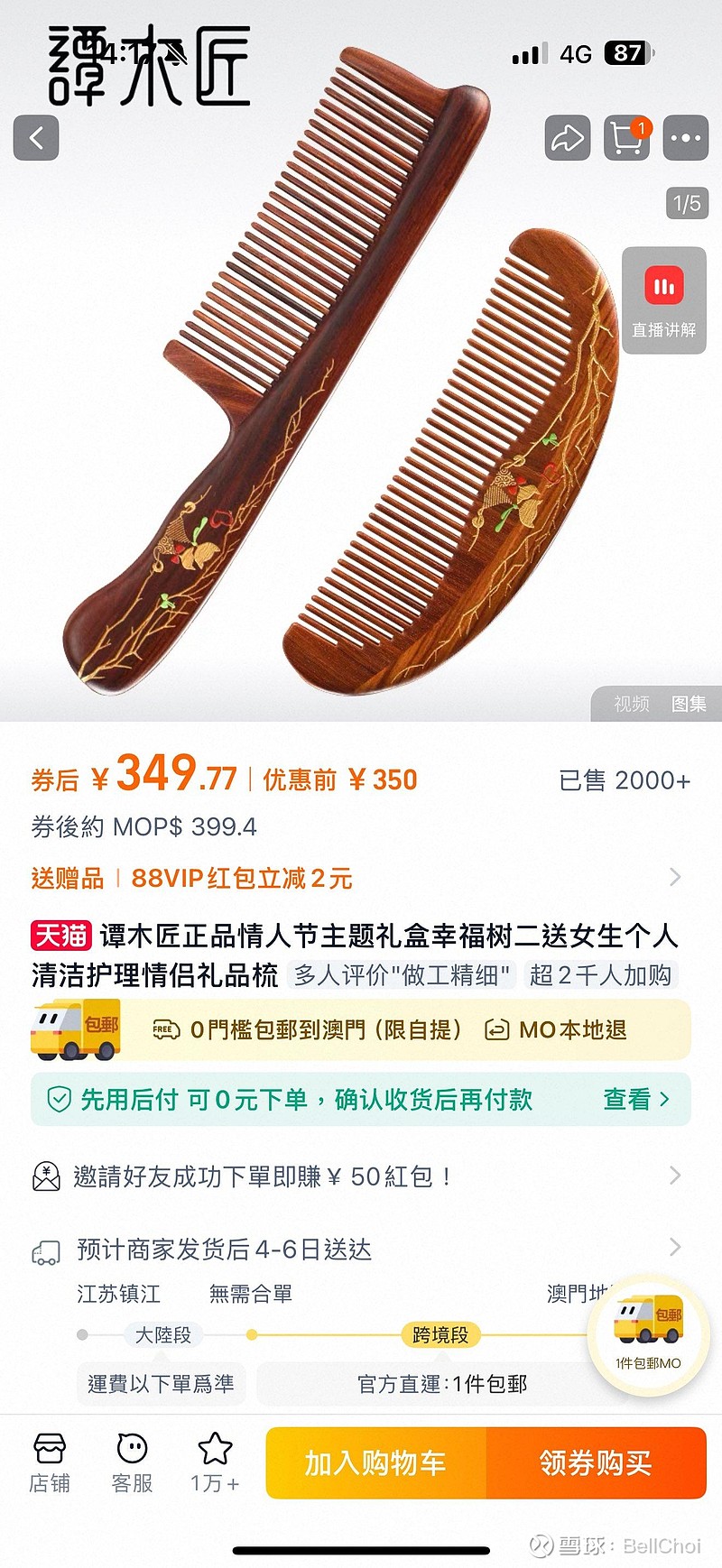Switch to the 视频 tab
Image resolution: width=722 pixels, height=1568 pixels.
(632, 704)
